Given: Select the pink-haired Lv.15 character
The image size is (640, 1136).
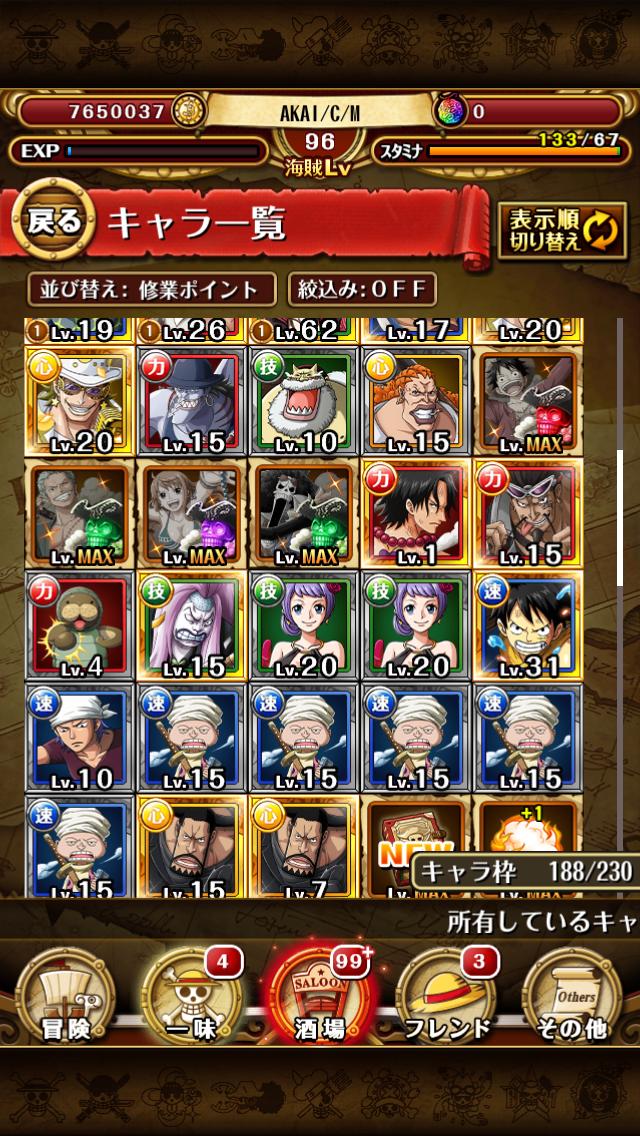Looking at the screenshot, I should [x=192, y=625].
